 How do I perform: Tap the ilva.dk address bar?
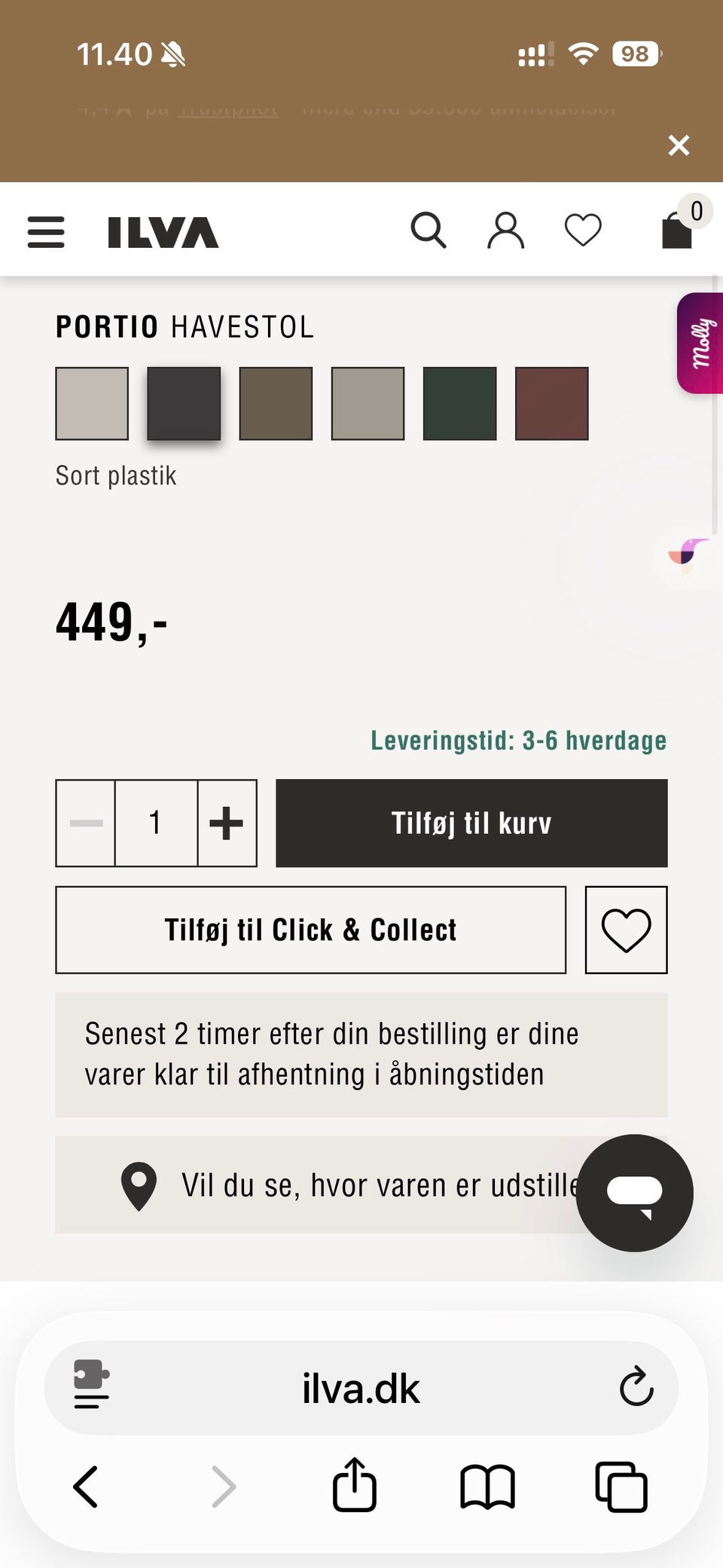pos(361,1387)
